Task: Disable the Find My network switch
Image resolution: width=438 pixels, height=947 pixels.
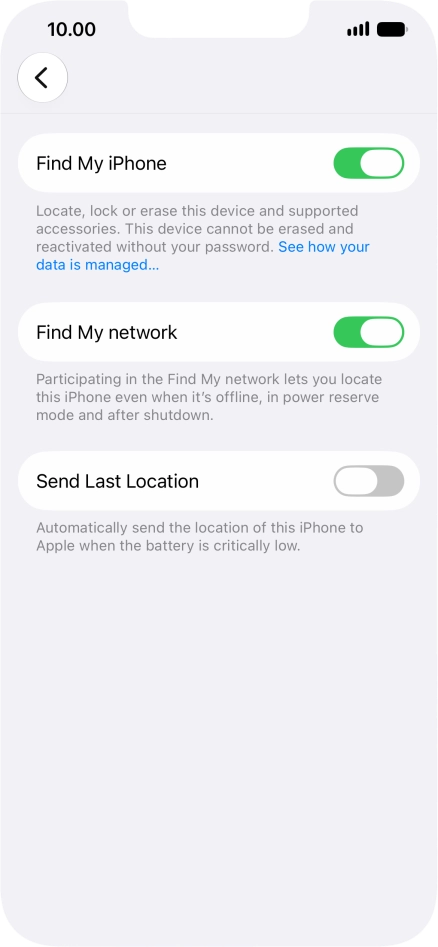Action: (369, 332)
